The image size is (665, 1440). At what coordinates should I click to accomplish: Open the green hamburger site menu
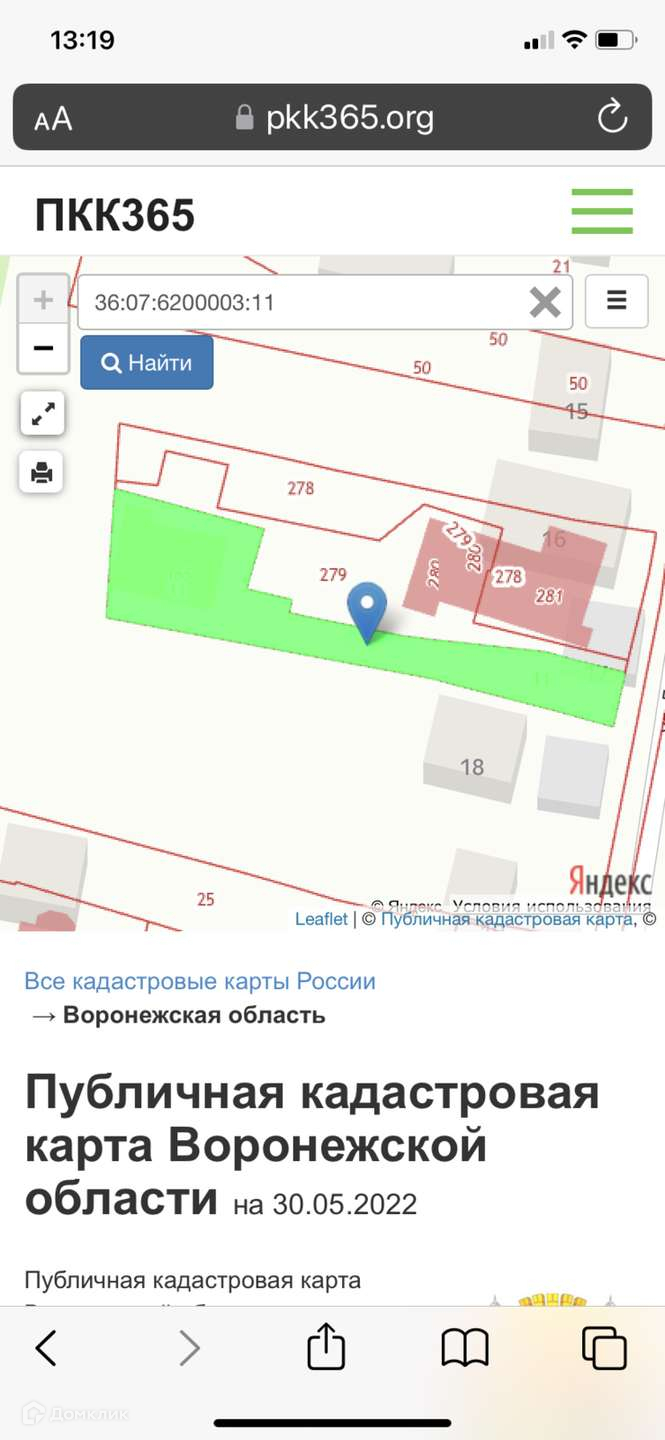(x=602, y=211)
